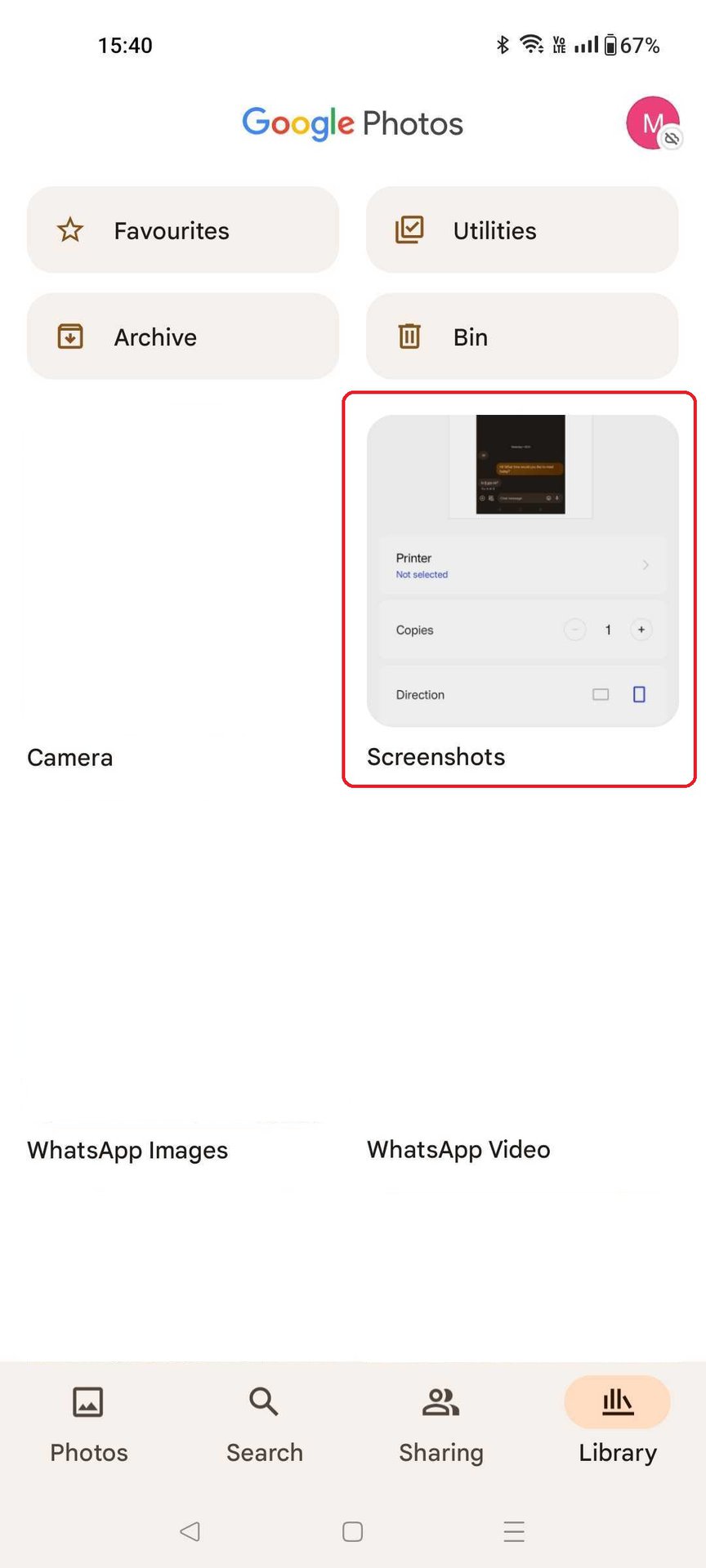Open the Camera folder

pyautogui.click(x=181, y=572)
